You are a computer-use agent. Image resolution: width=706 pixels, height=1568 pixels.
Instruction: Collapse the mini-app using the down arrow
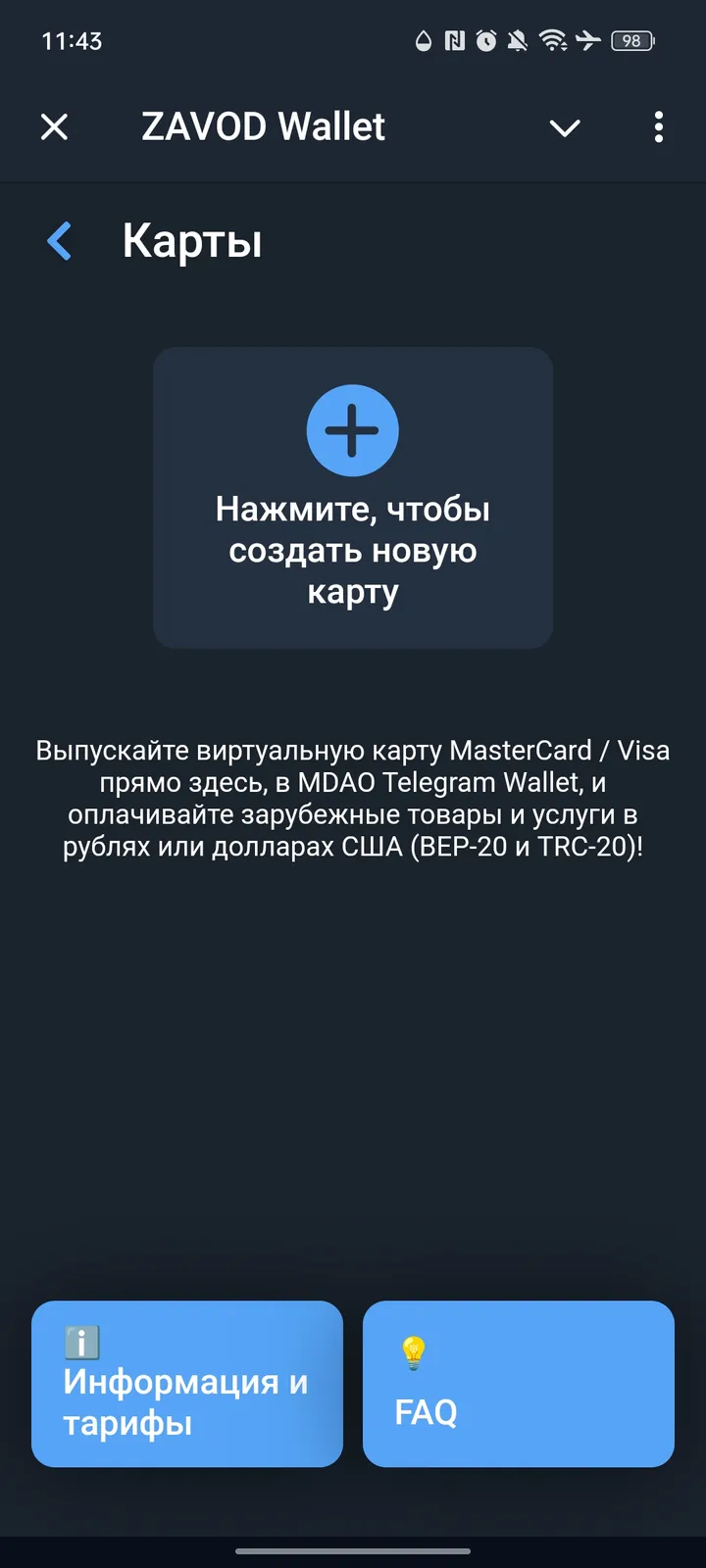[565, 128]
